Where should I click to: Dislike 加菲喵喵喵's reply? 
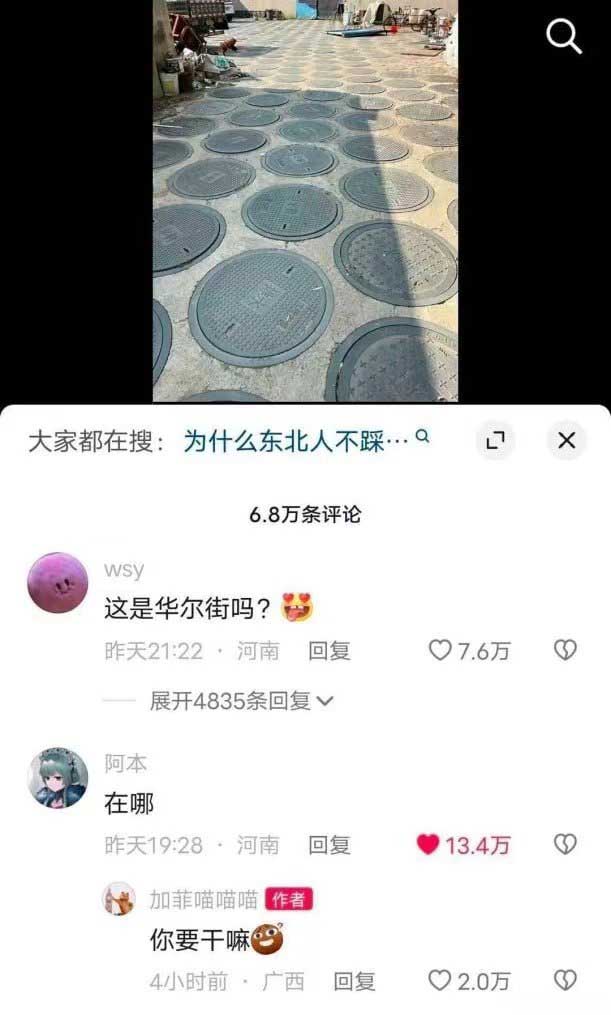pos(565,981)
